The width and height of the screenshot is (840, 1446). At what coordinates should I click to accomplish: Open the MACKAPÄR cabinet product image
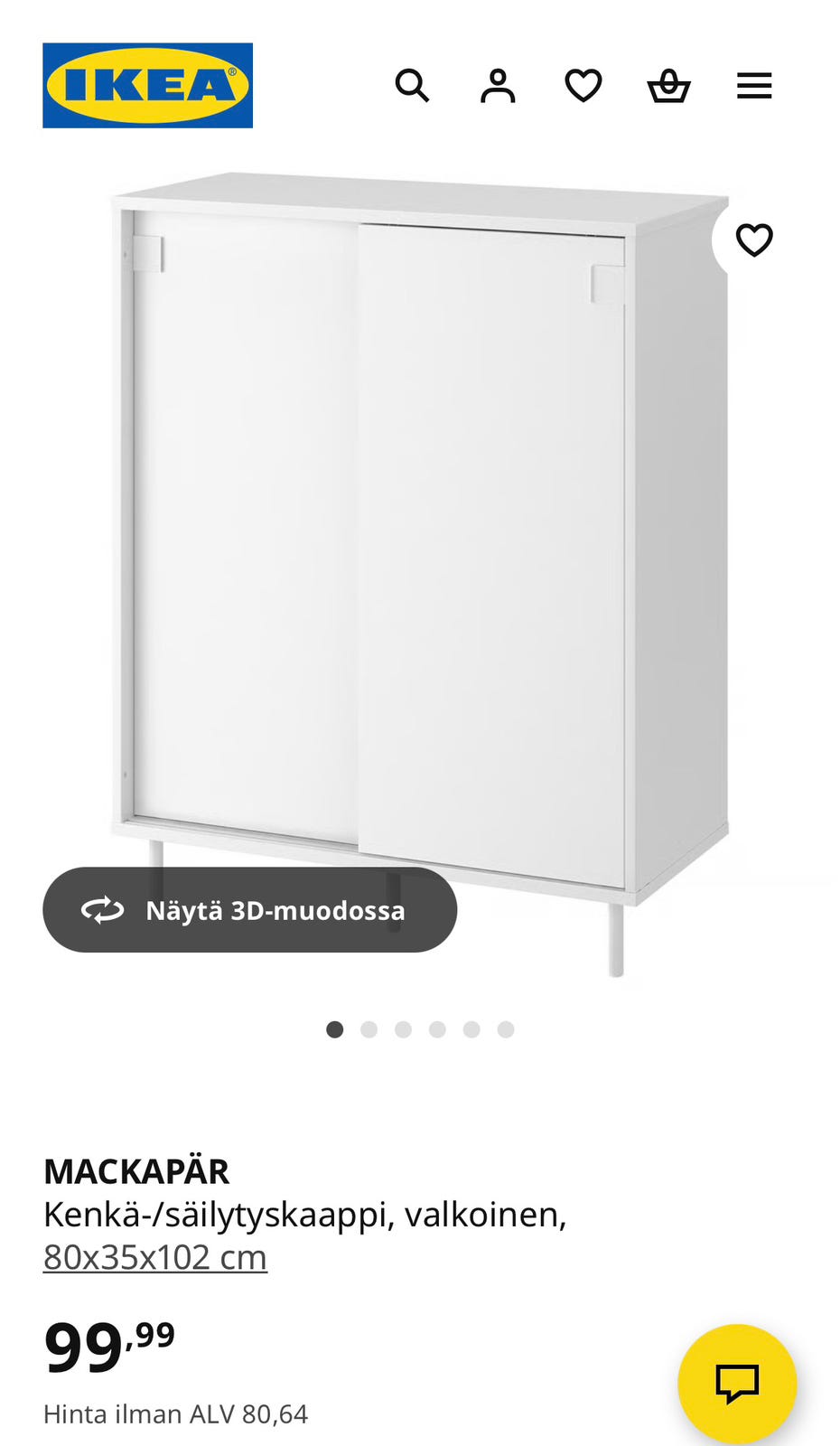point(420,542)
